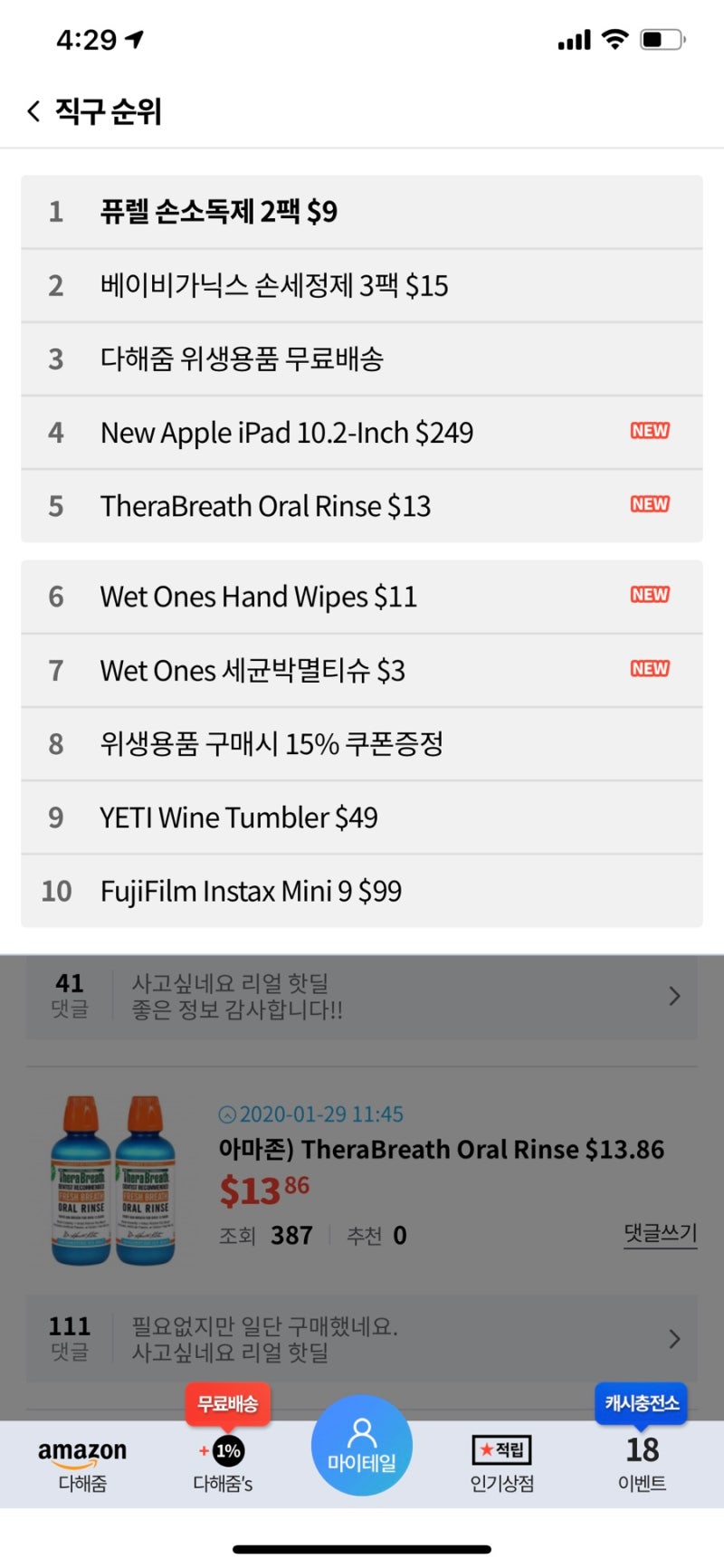The width and height of the screenshot is (724, 1568).
Task: Open rank 1 퓨렐 손소독제 2팩 $9
Action: [362, 212]
